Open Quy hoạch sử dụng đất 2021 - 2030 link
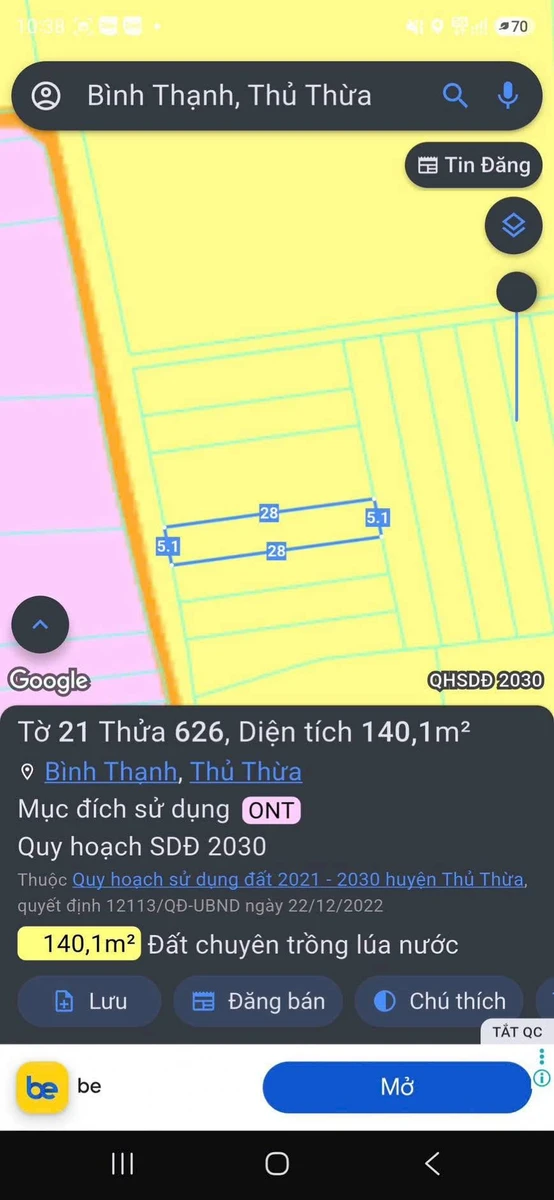The image size is (554, 1200). click(x=298, y=880)
